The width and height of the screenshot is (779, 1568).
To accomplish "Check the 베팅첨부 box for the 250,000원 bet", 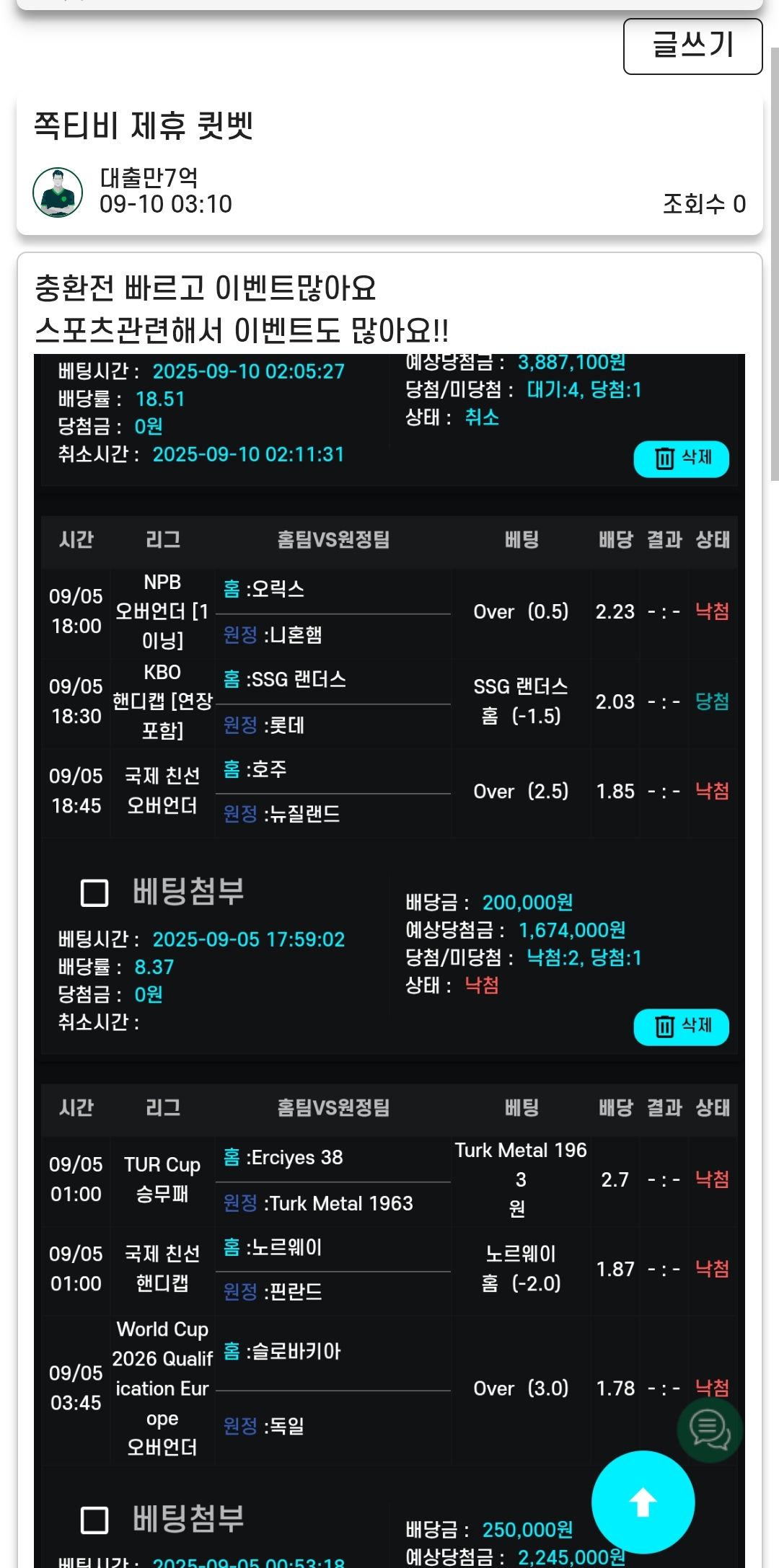I will point(94,1520).
